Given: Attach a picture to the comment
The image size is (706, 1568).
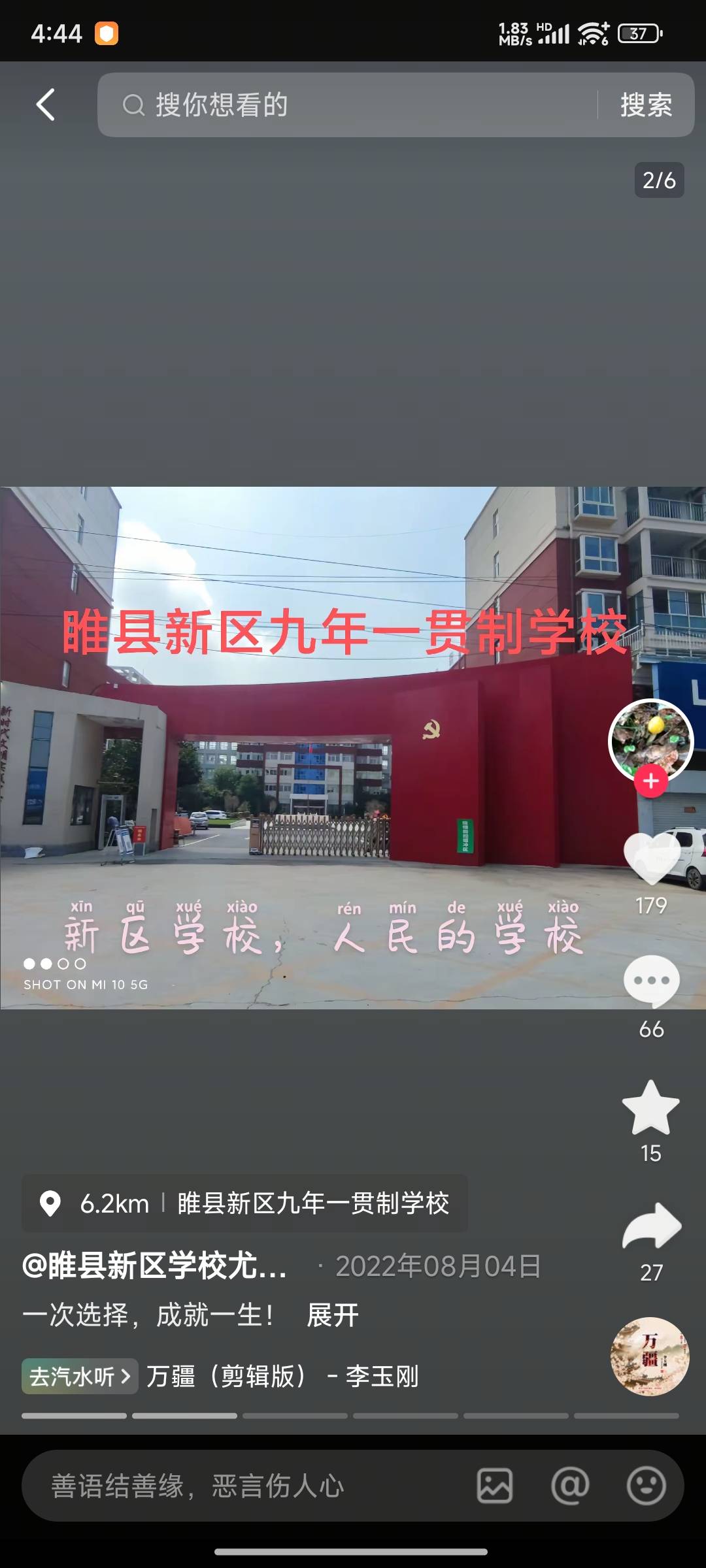Looking at the screenshot, I should coord(495,1486).
